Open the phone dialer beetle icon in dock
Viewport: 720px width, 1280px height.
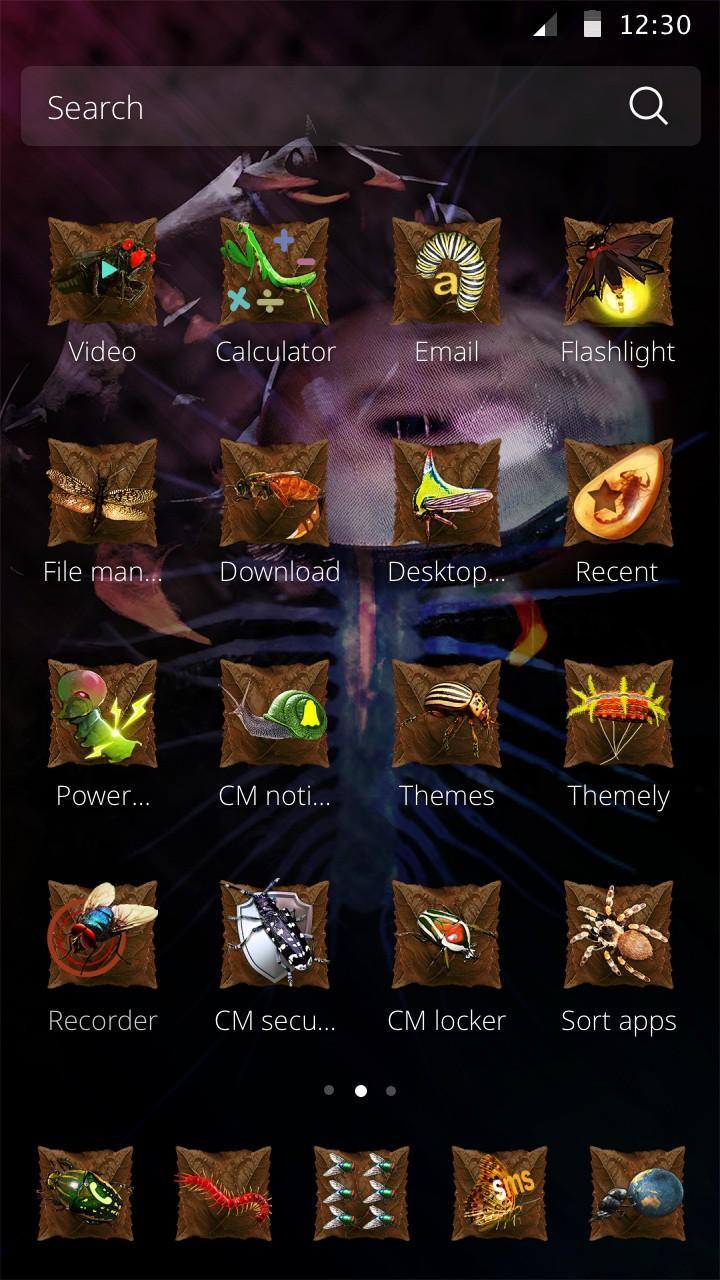coord(85,1193)
